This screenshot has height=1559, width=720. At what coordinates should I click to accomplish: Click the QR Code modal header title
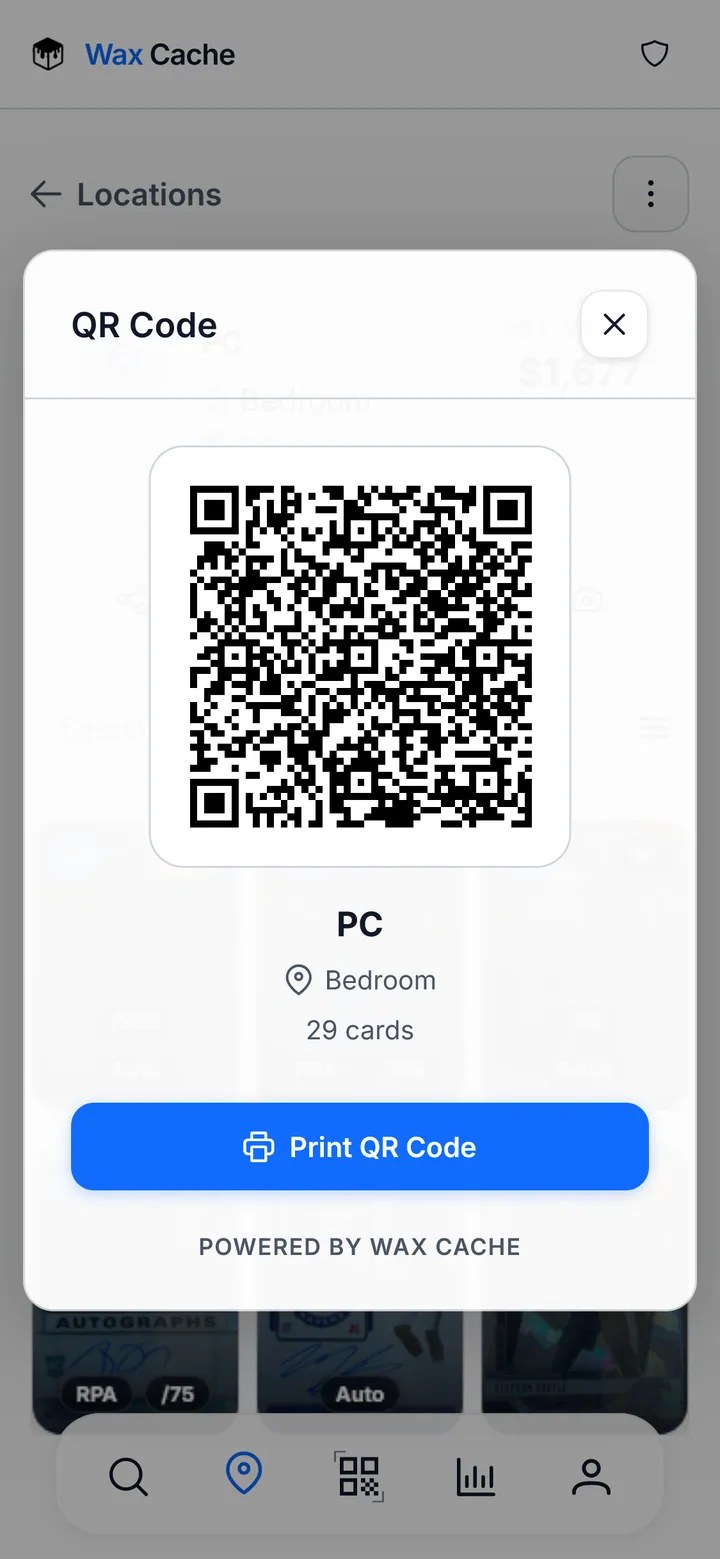click(x=144, y=324)
